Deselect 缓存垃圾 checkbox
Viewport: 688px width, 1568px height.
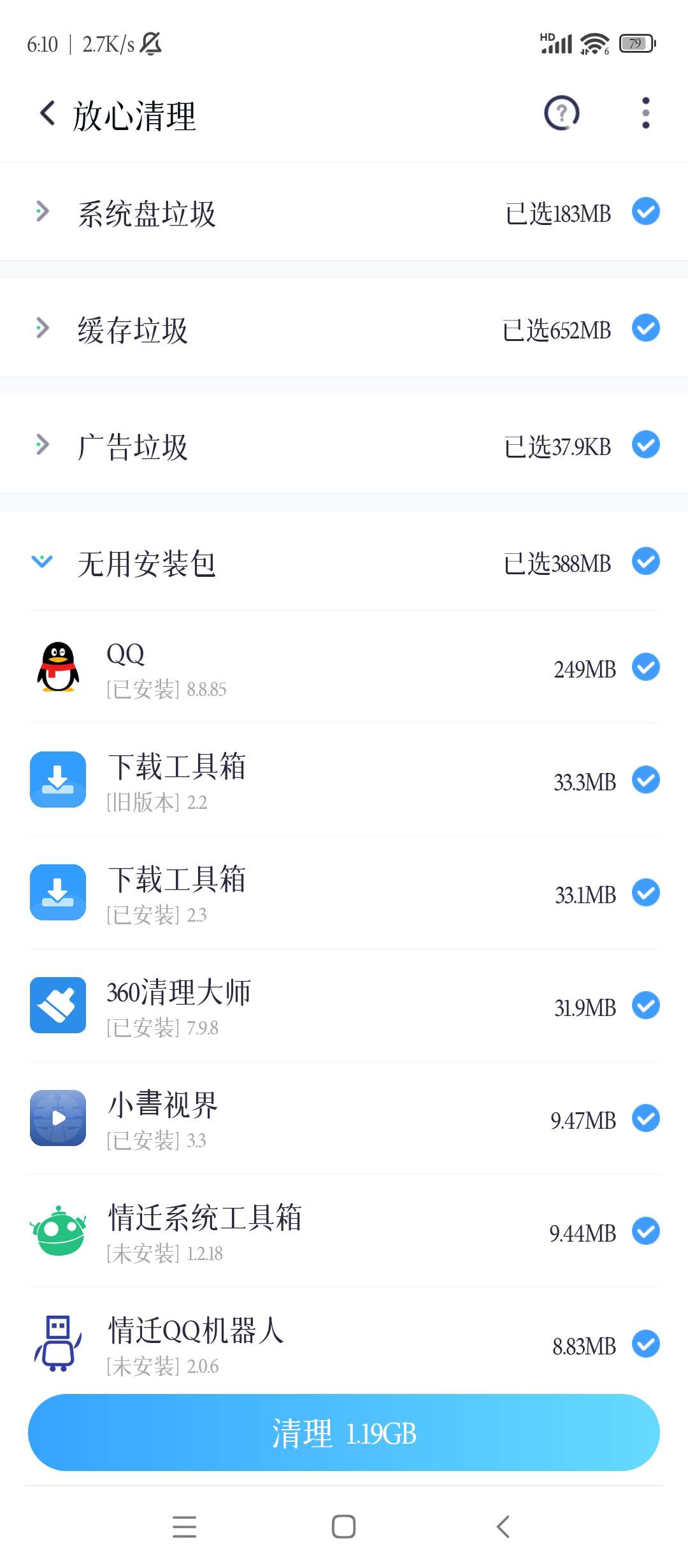(645, 328)
